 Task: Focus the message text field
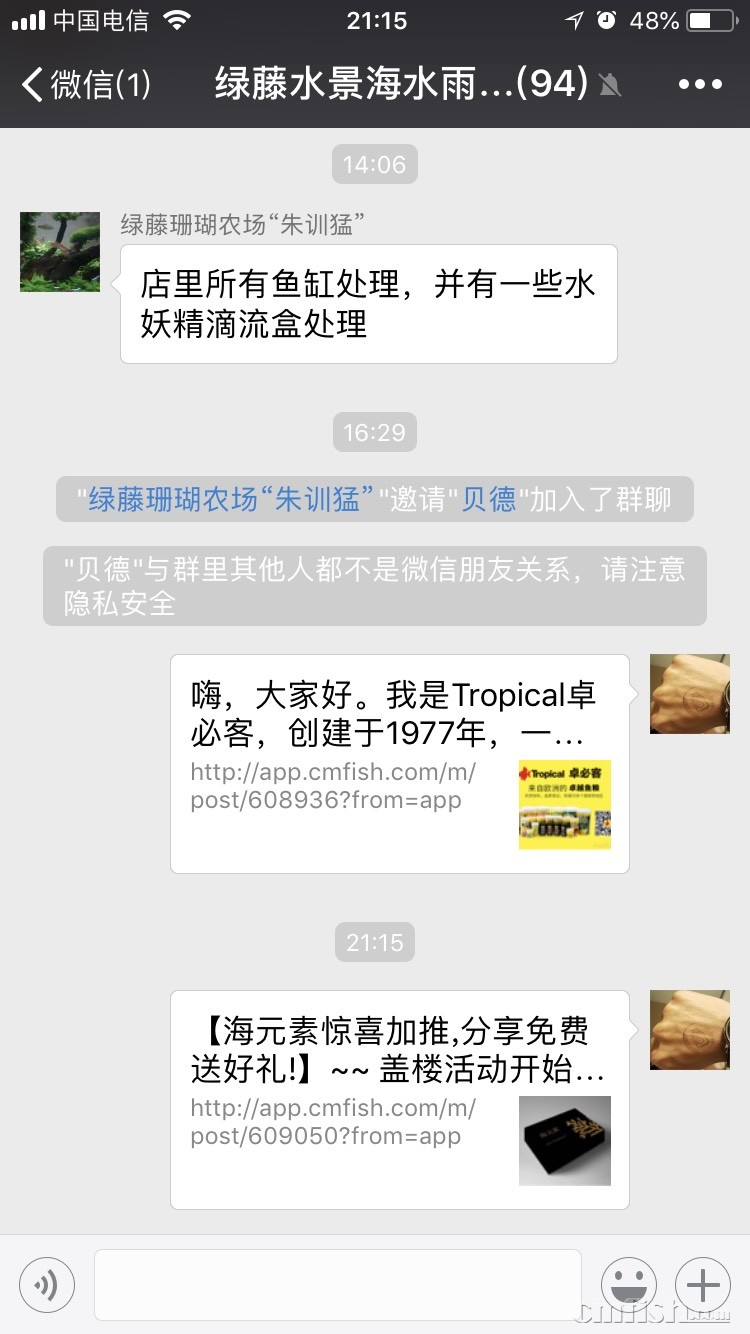(x=337, y=1284)
